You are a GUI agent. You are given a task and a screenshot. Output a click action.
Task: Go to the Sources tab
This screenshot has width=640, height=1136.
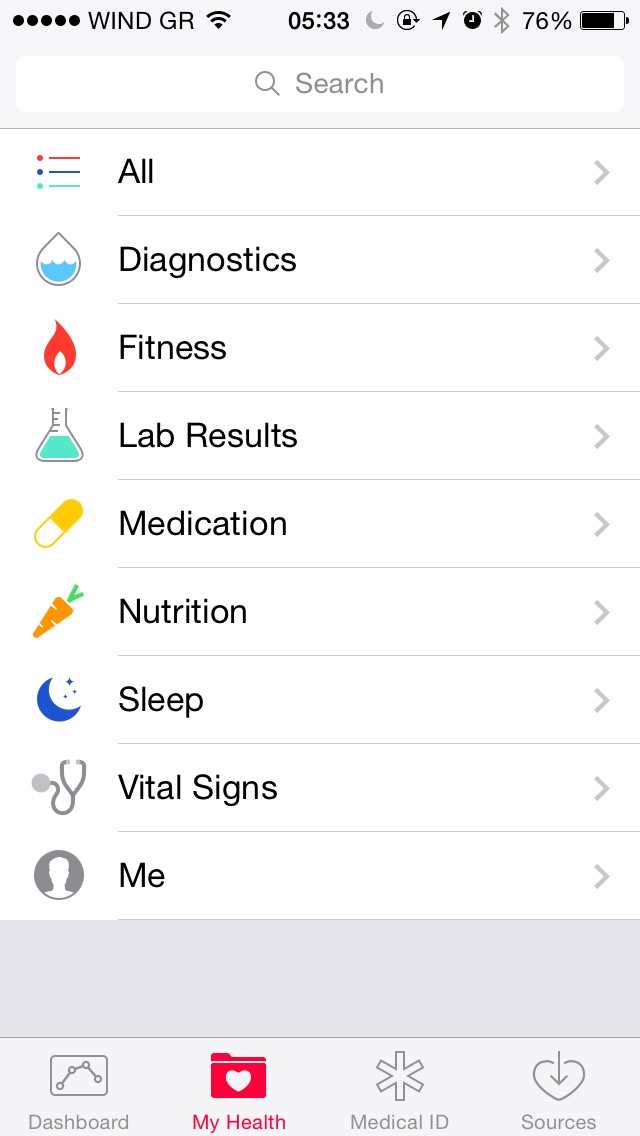[x=559, y=1090]
